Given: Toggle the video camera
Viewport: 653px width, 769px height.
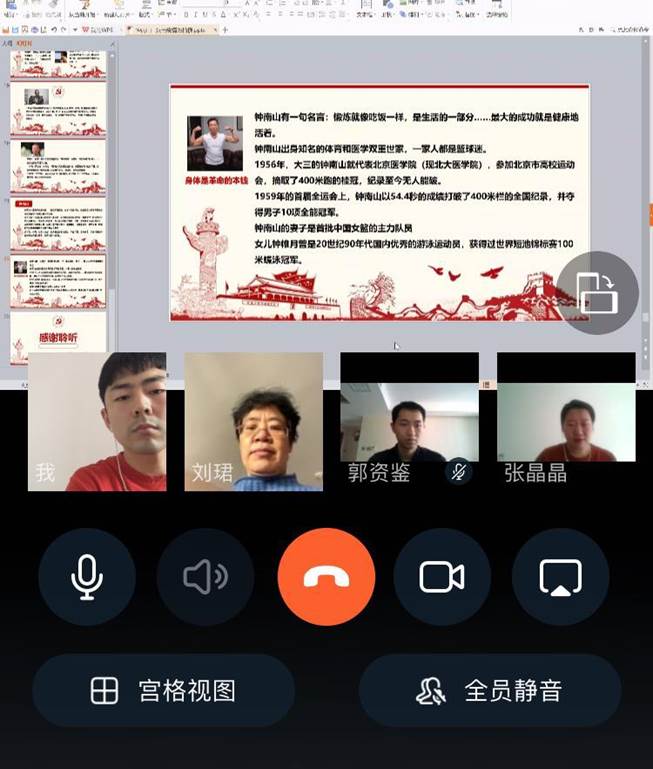Looking at the screenshot, I should pyautogui.click(x=441, y=577).
